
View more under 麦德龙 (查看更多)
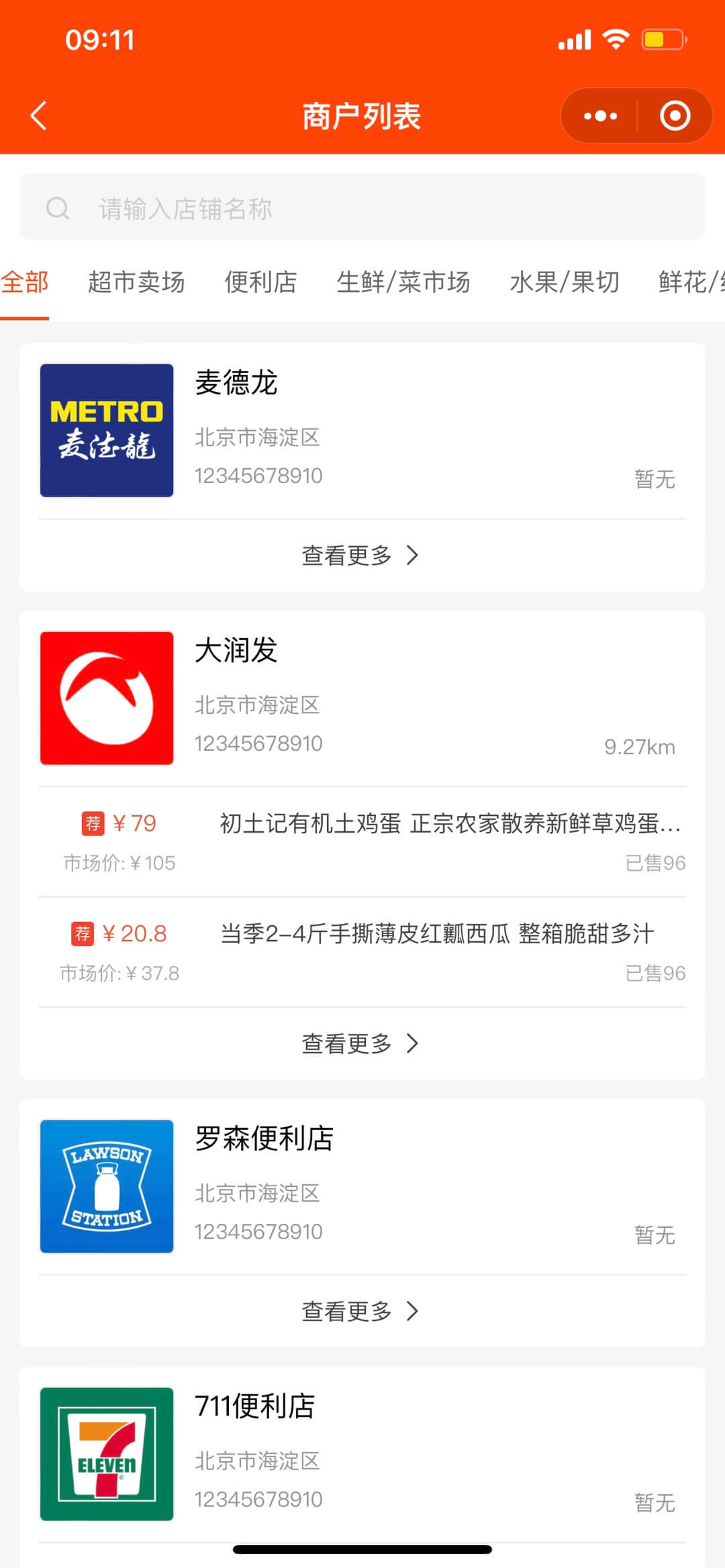[x=361, y=556]
